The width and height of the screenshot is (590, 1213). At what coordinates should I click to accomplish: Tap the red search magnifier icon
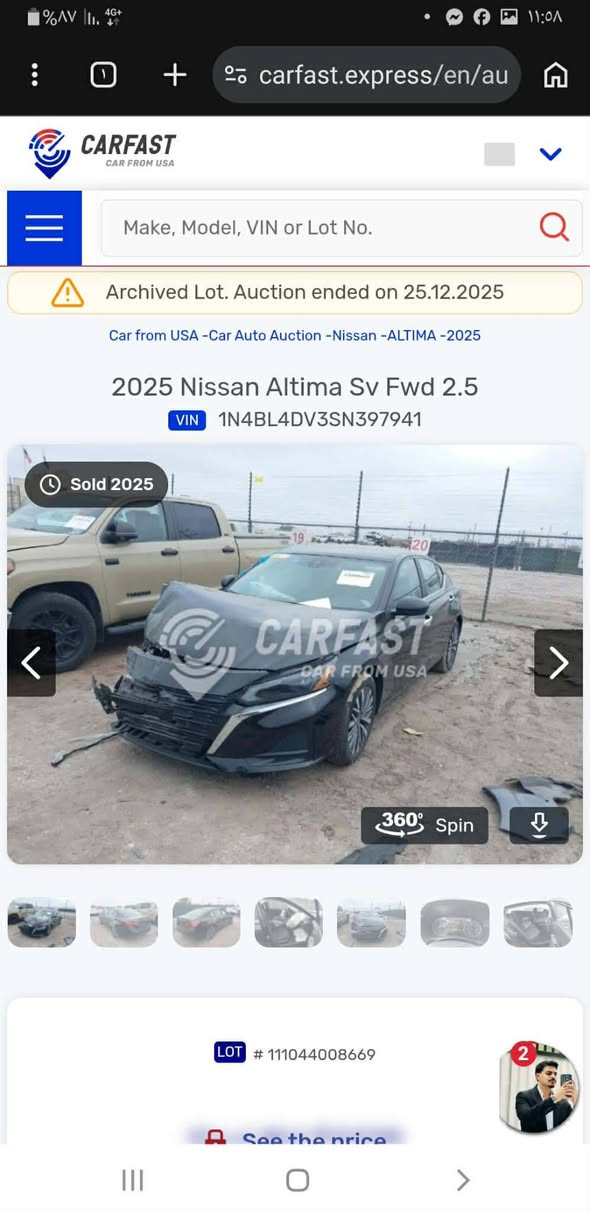(x=554, y=227)
